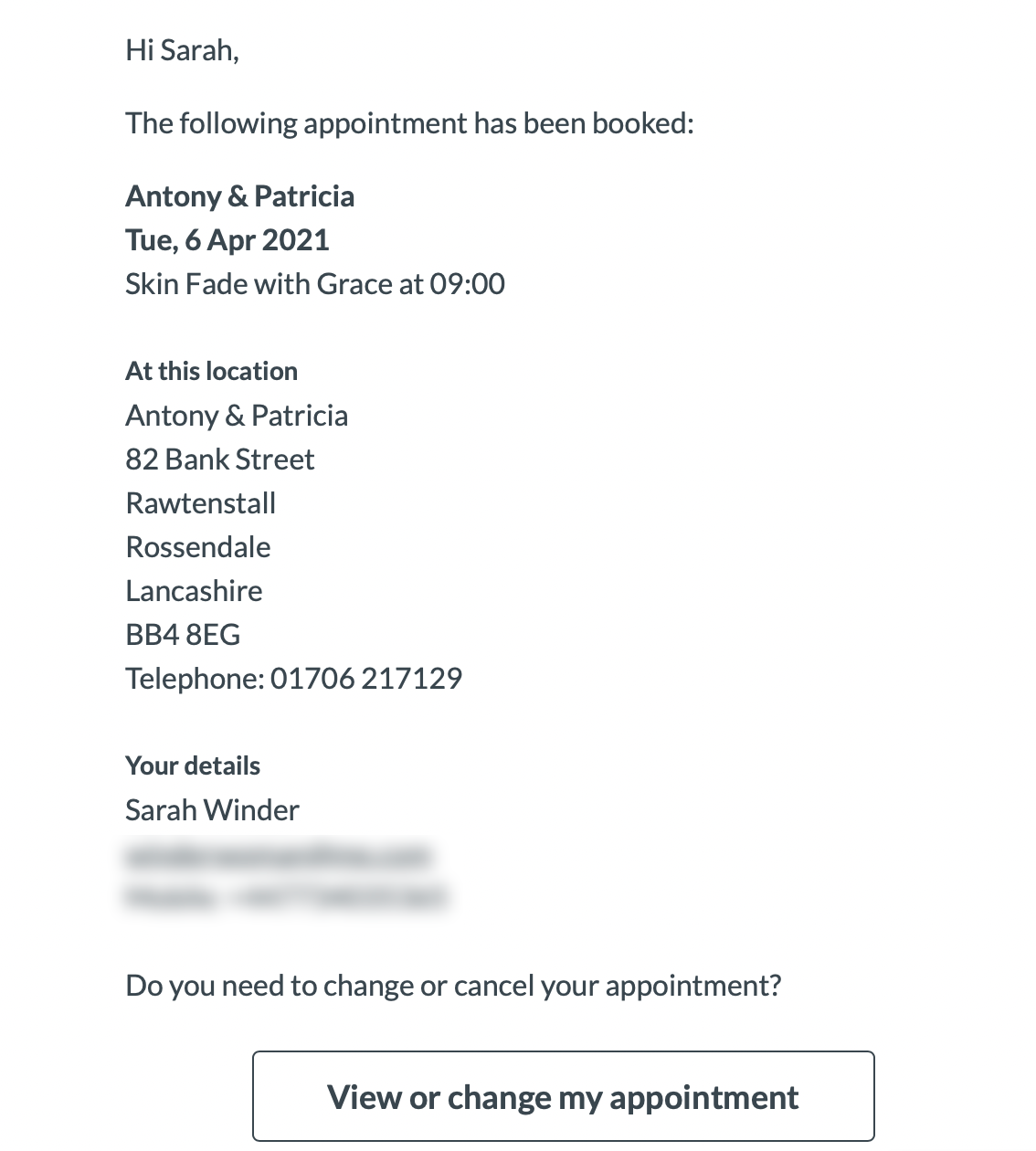Click the blurred email address line
The width and height of the screenshot is (1036, 1151).
(x=281, y=857)
